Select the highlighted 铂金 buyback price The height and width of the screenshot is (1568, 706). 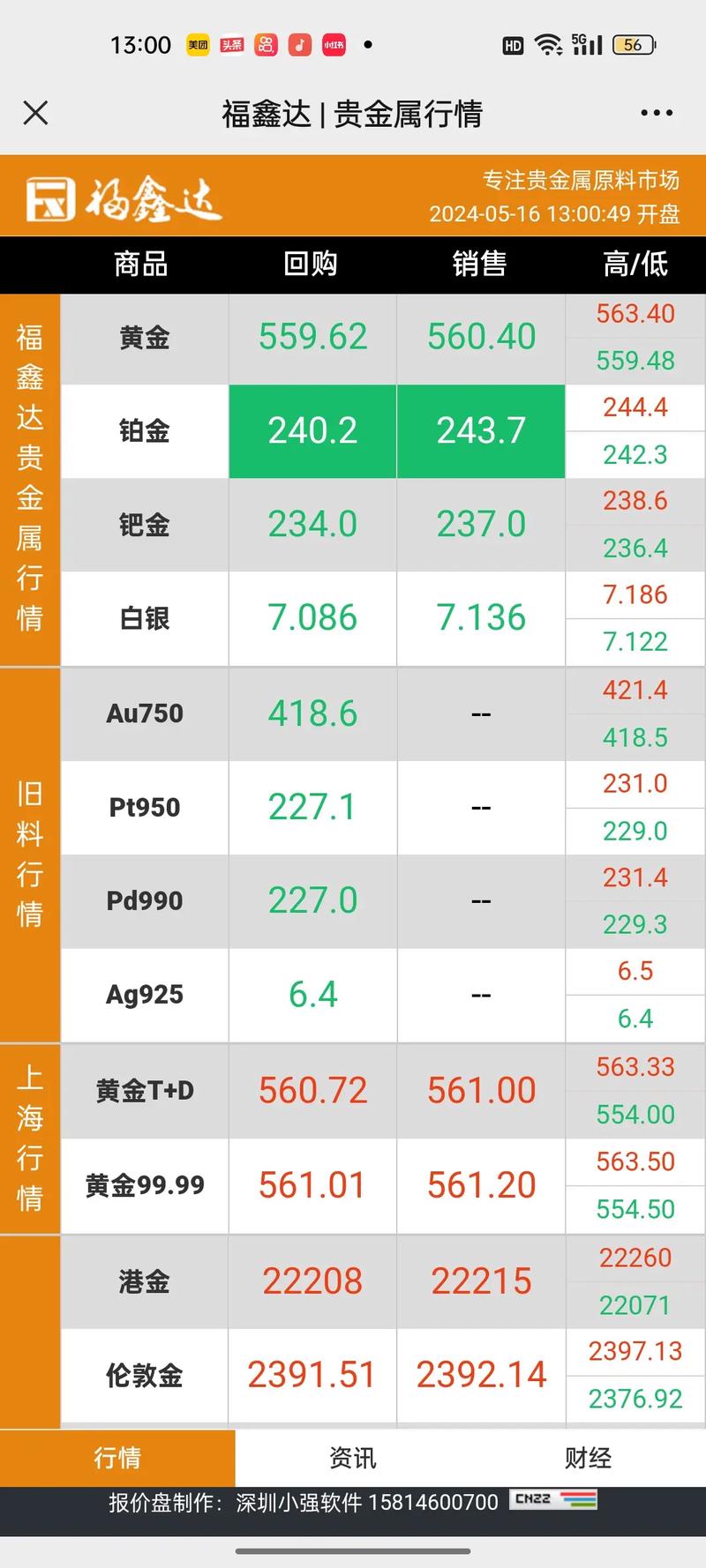[311, 431]
